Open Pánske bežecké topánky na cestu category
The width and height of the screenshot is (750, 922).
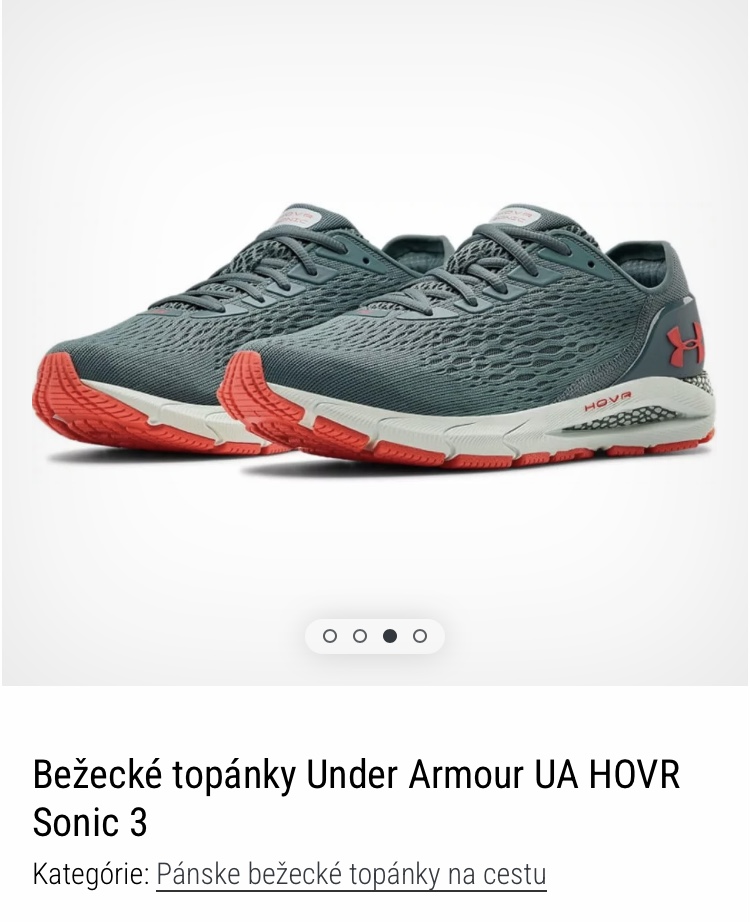click(351, 874)
